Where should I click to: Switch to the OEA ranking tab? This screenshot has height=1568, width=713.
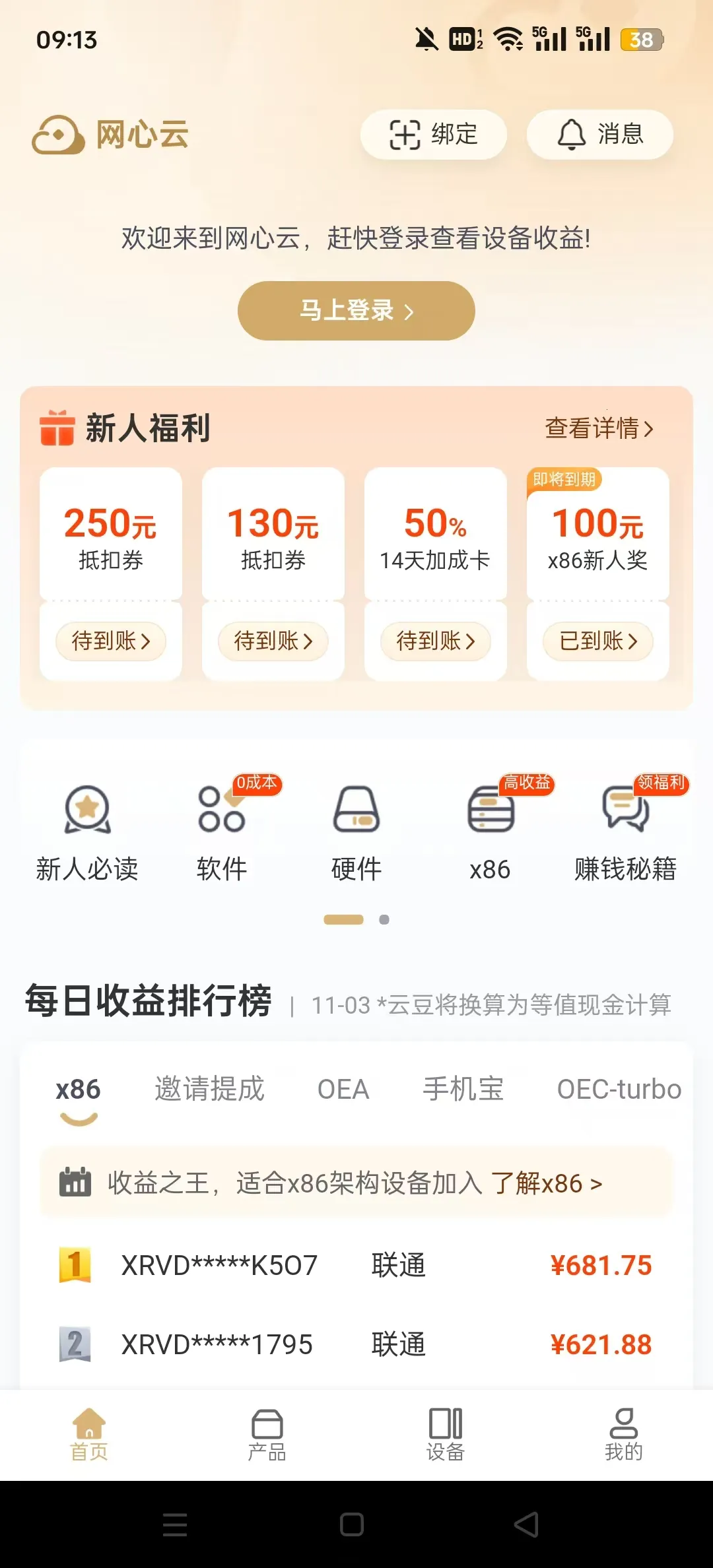point(343,1089)
